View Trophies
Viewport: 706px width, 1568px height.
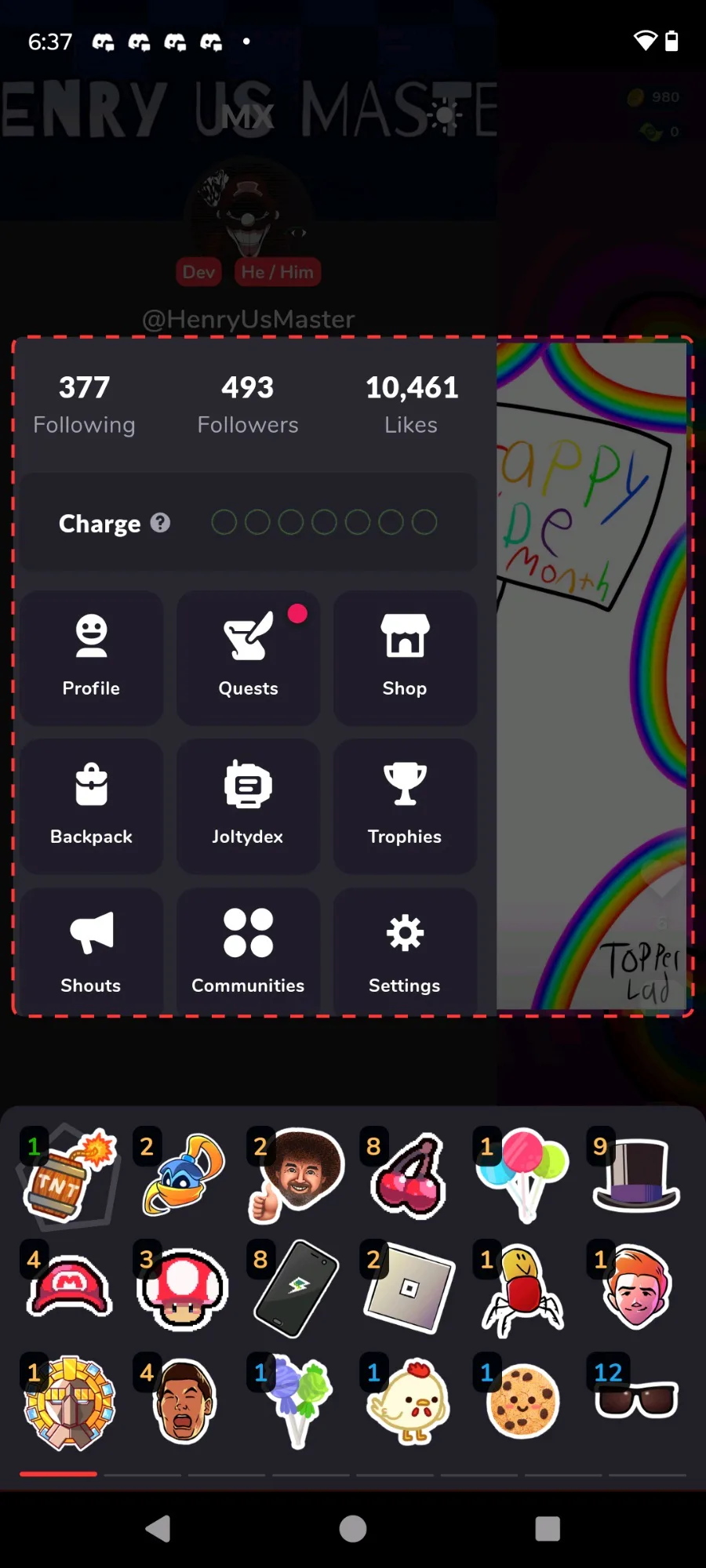405,806
